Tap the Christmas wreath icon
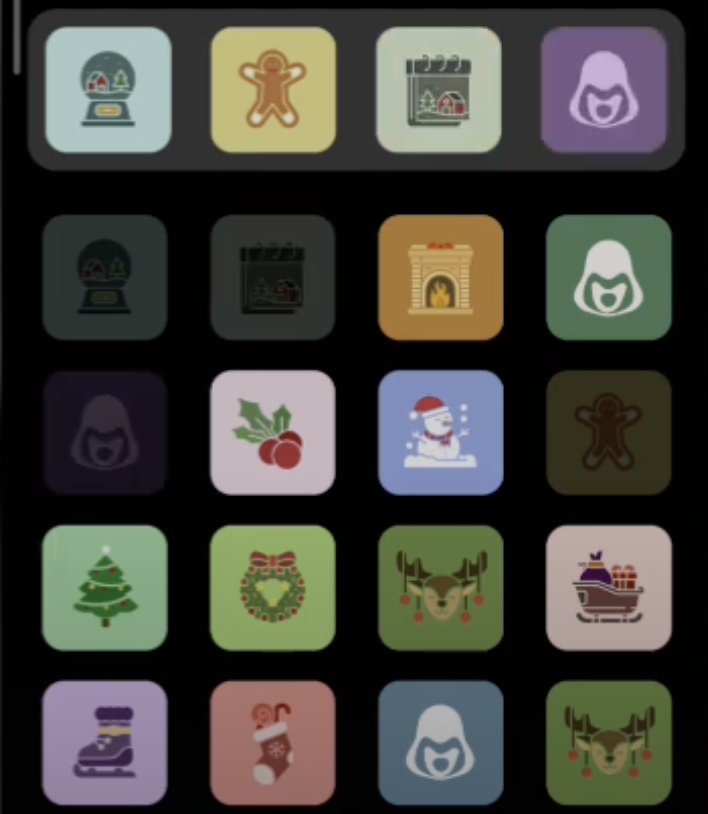This screenshot has height=814, width=708. click(272, 587)
